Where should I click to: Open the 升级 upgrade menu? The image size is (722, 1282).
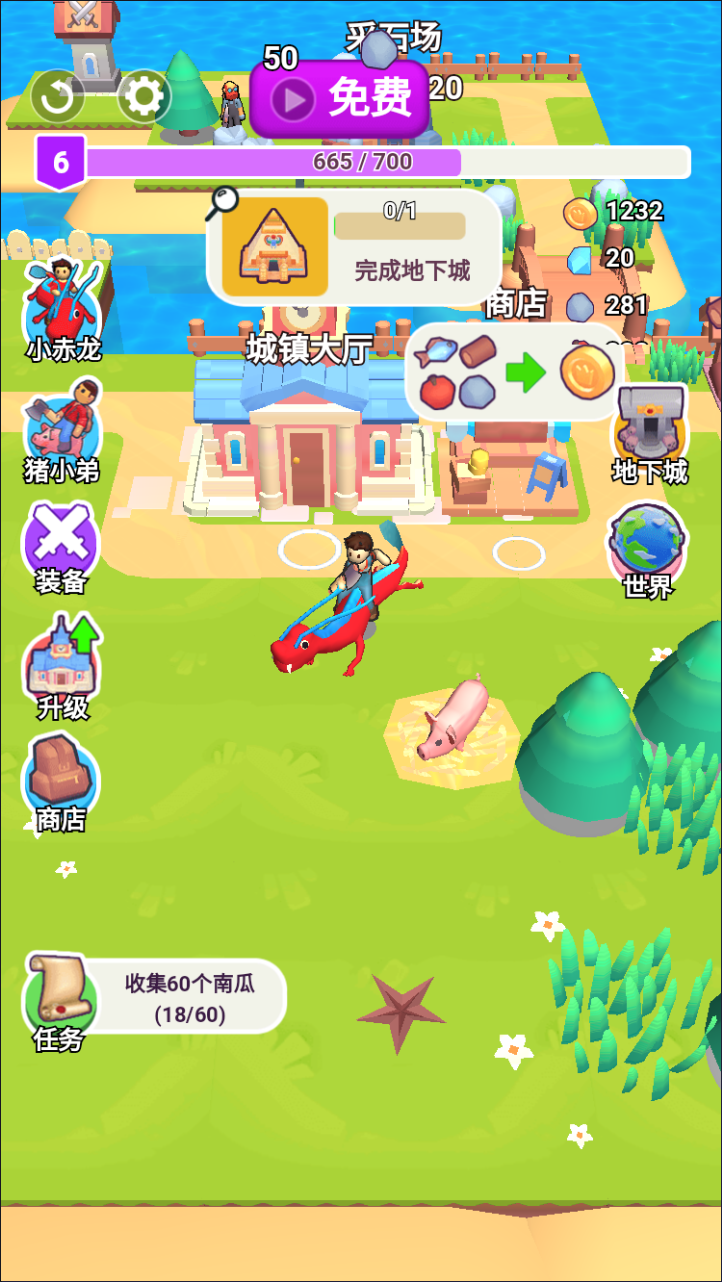pos(62,665)
